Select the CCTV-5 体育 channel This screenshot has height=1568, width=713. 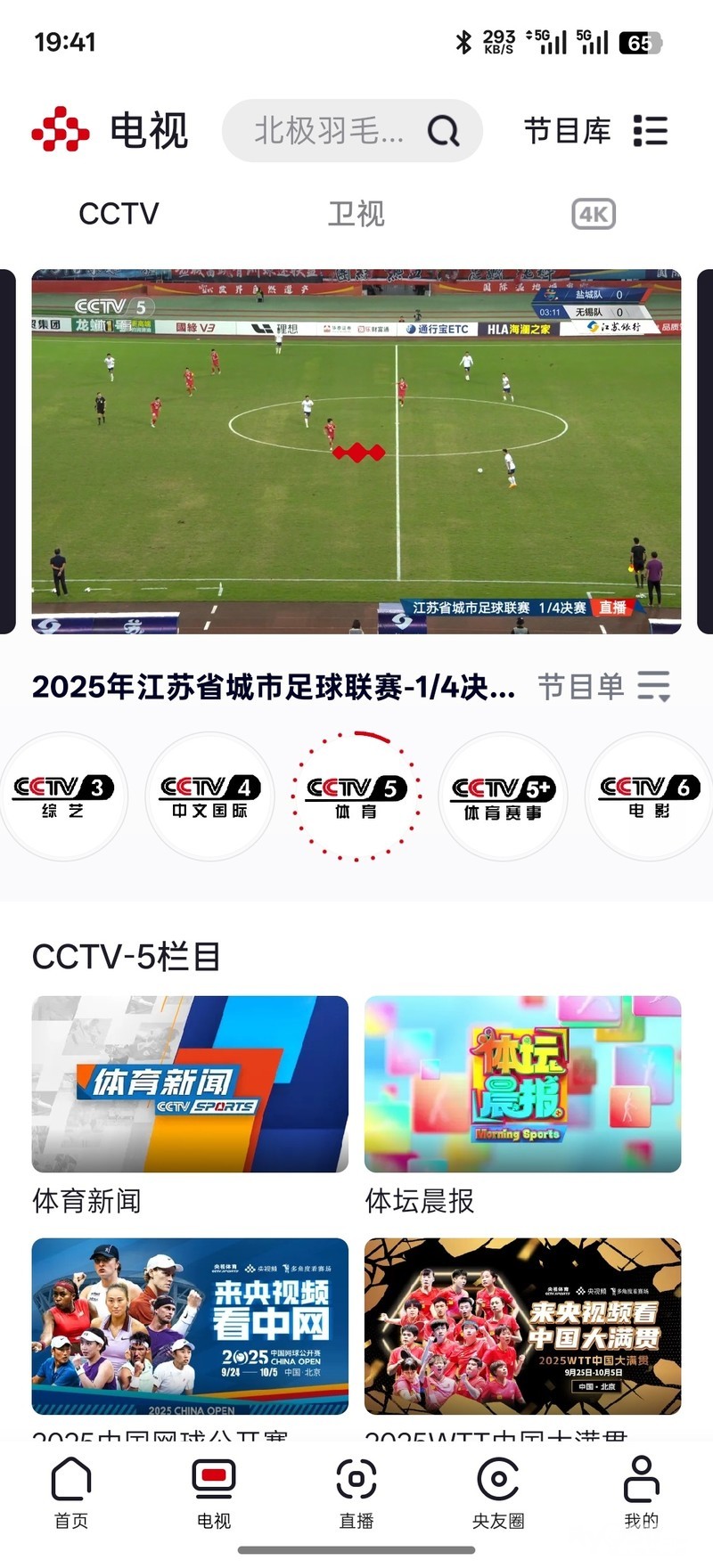356,796
